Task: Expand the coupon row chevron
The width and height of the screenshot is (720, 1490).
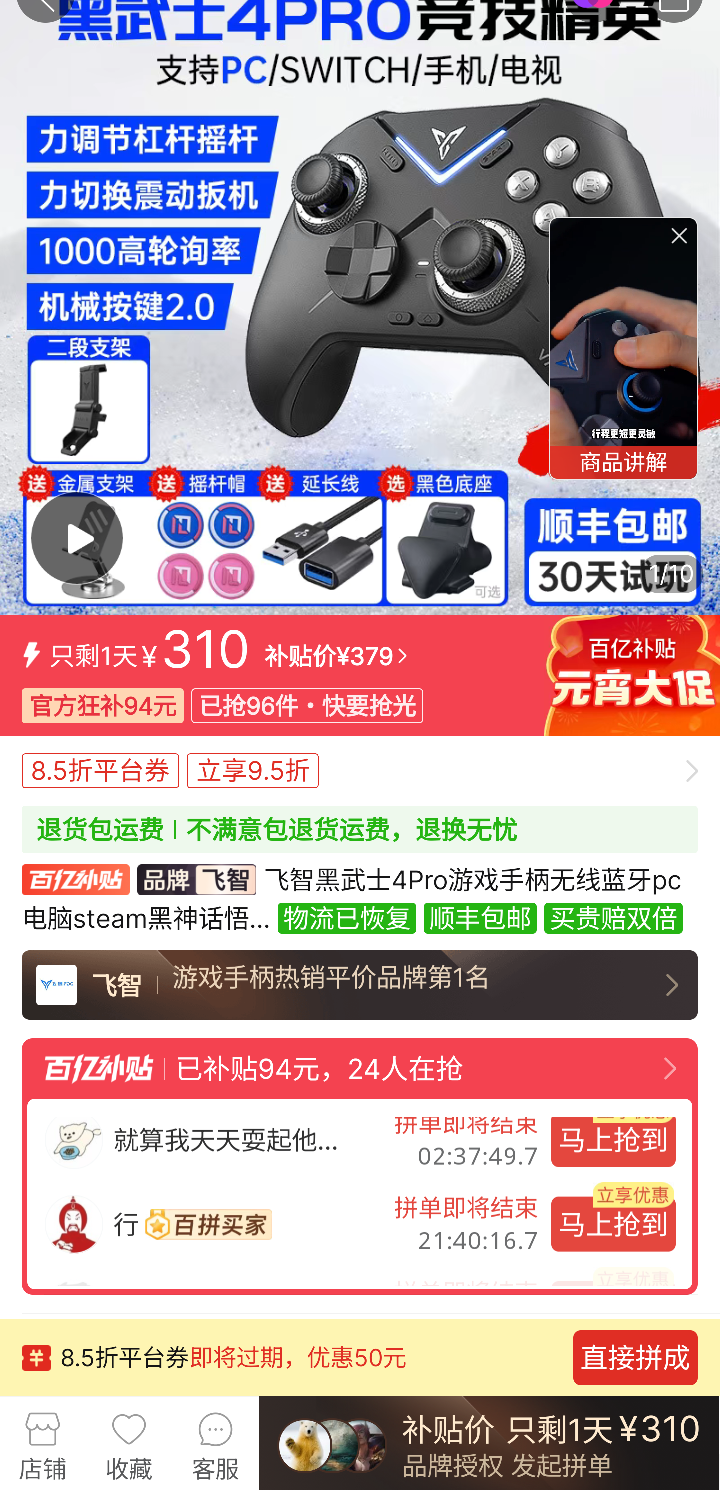Action: pos(690,770)
